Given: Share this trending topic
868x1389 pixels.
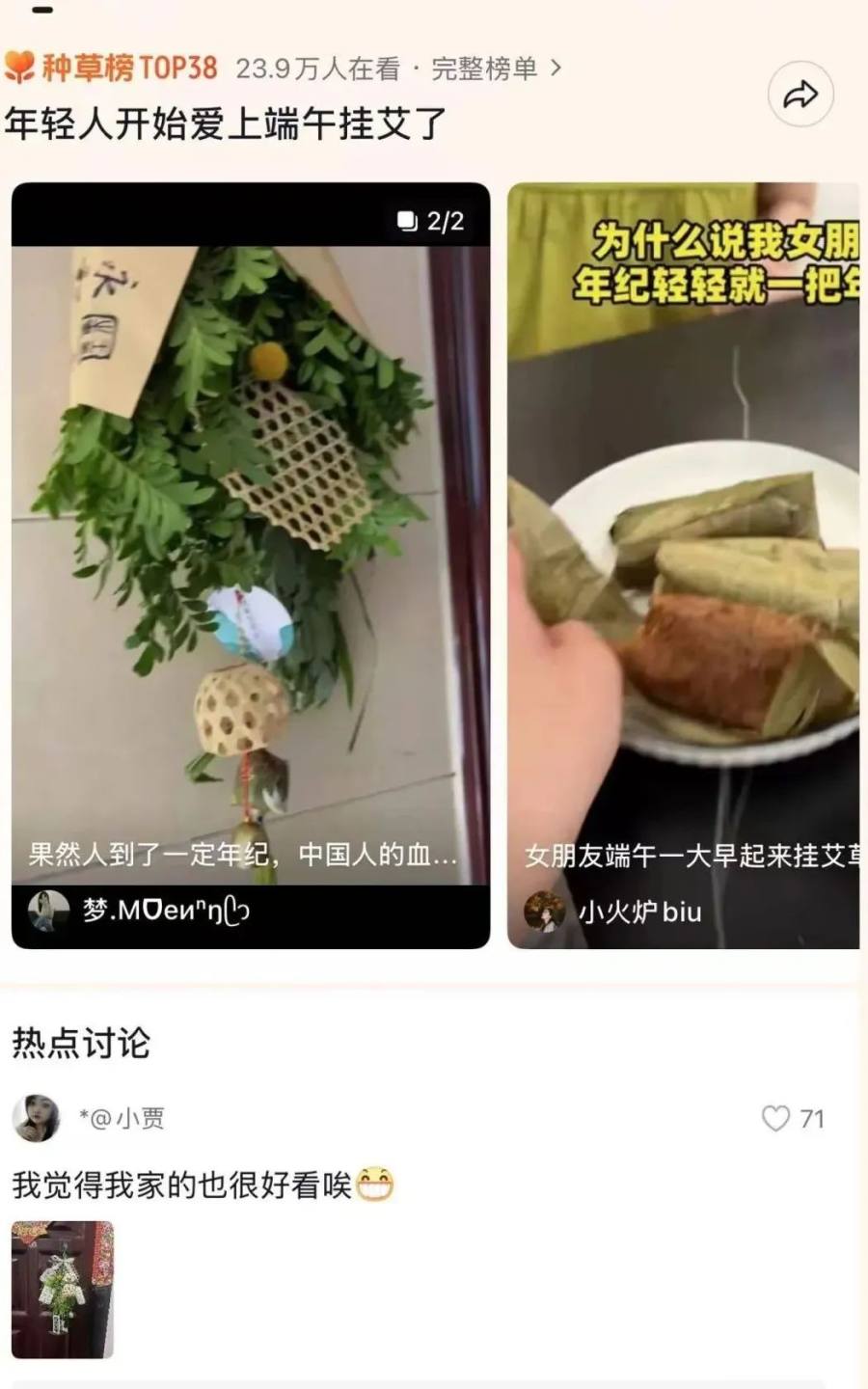Looking at the screenshot, I should [800, 95].
